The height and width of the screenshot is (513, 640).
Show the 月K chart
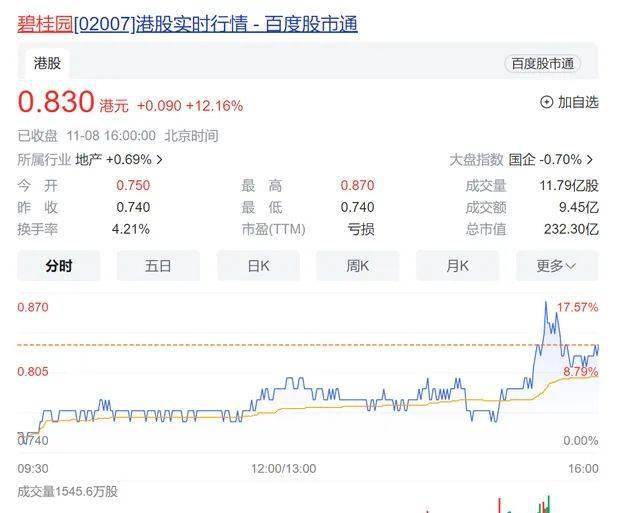tap(458, 265)
